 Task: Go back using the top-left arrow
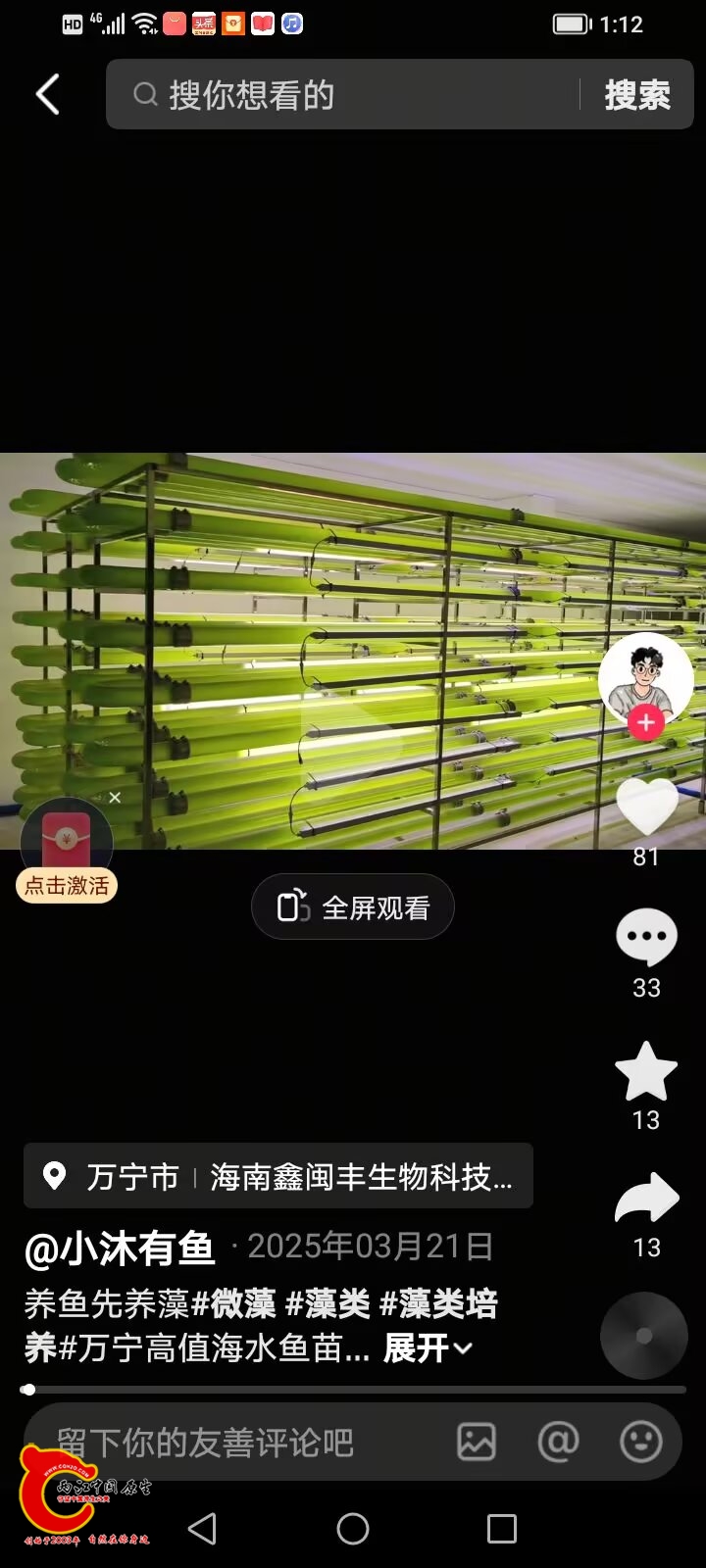point(47,95)
